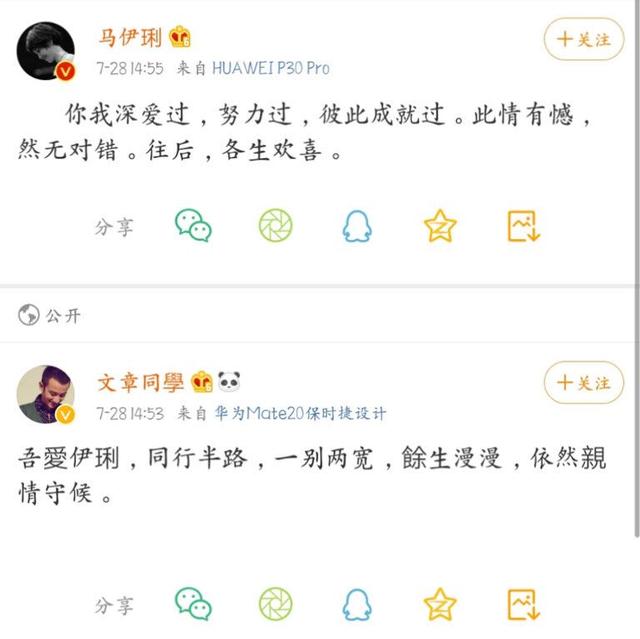Share 马伊琍's post to QQ

[x=357, y=226]
